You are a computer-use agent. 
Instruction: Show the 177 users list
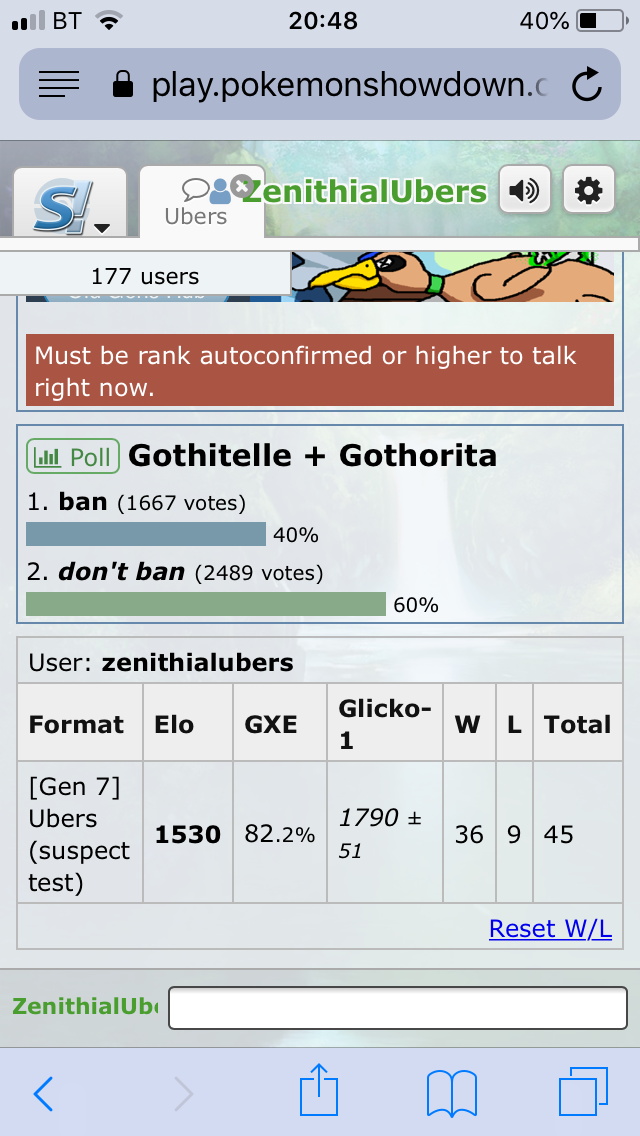point(145,276)
